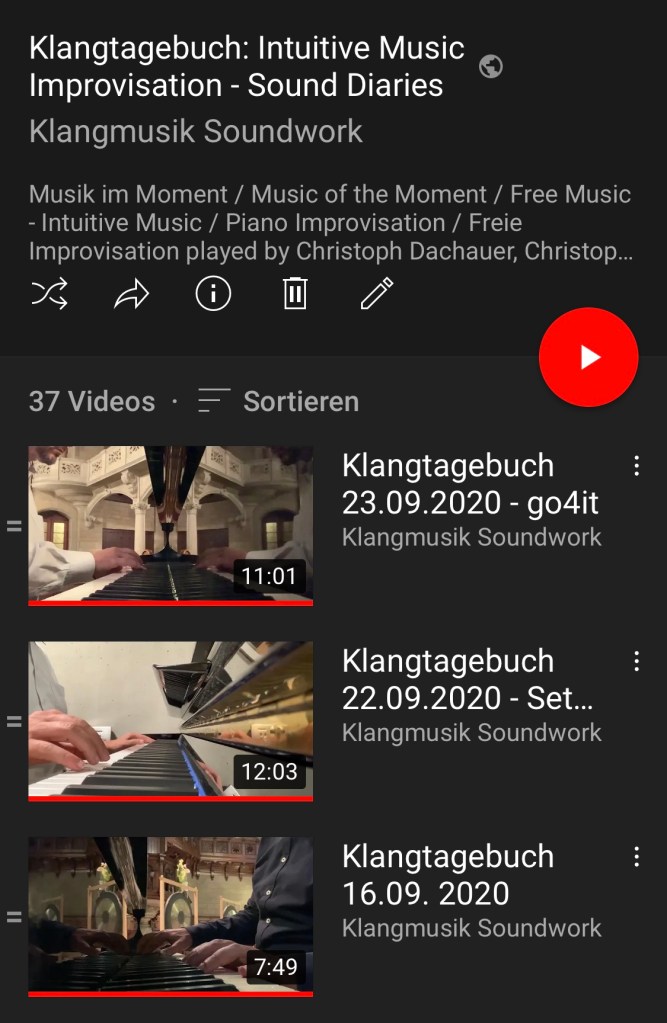Image resolution: width=667 pixels, height=1023 pixels.
Task: Watch the Klangtagebuch 16.09. 2020 video
Action: click(x=171, y=915)
